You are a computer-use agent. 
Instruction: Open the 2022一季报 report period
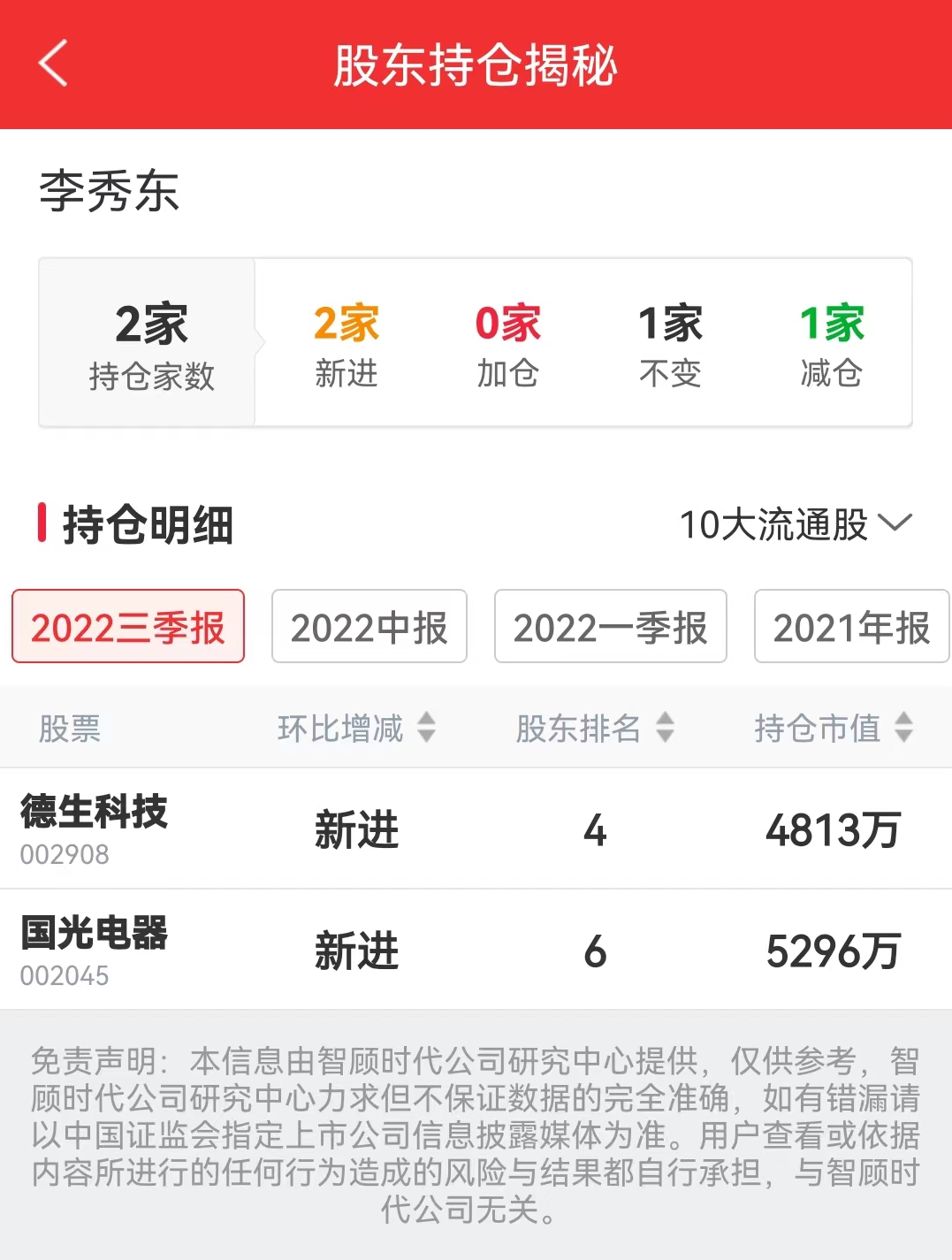(x=610, y=627)
